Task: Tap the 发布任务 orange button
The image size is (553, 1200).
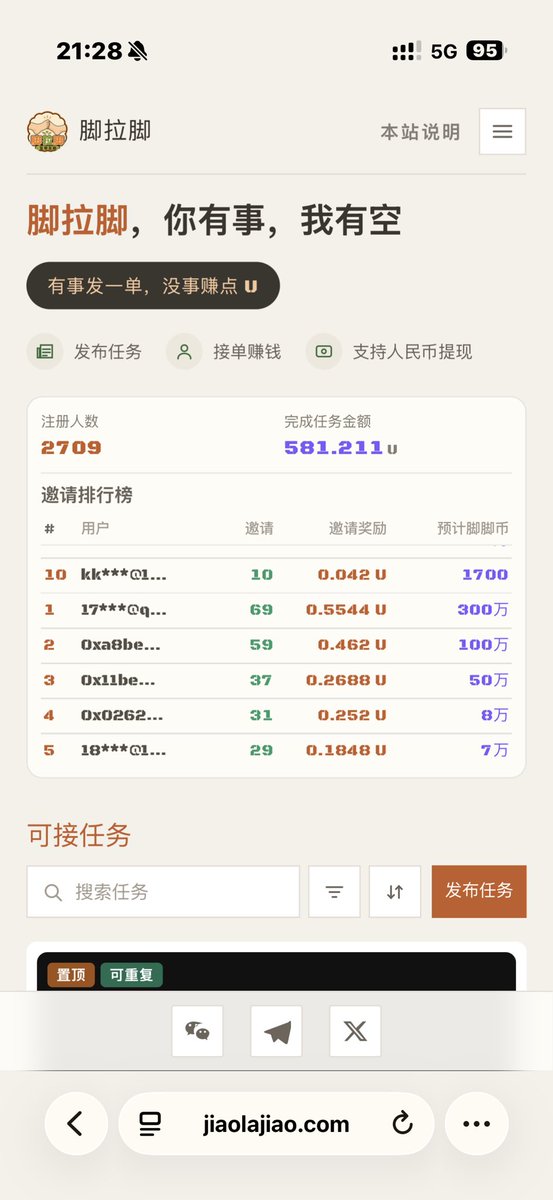Action: tap(479, 891)
